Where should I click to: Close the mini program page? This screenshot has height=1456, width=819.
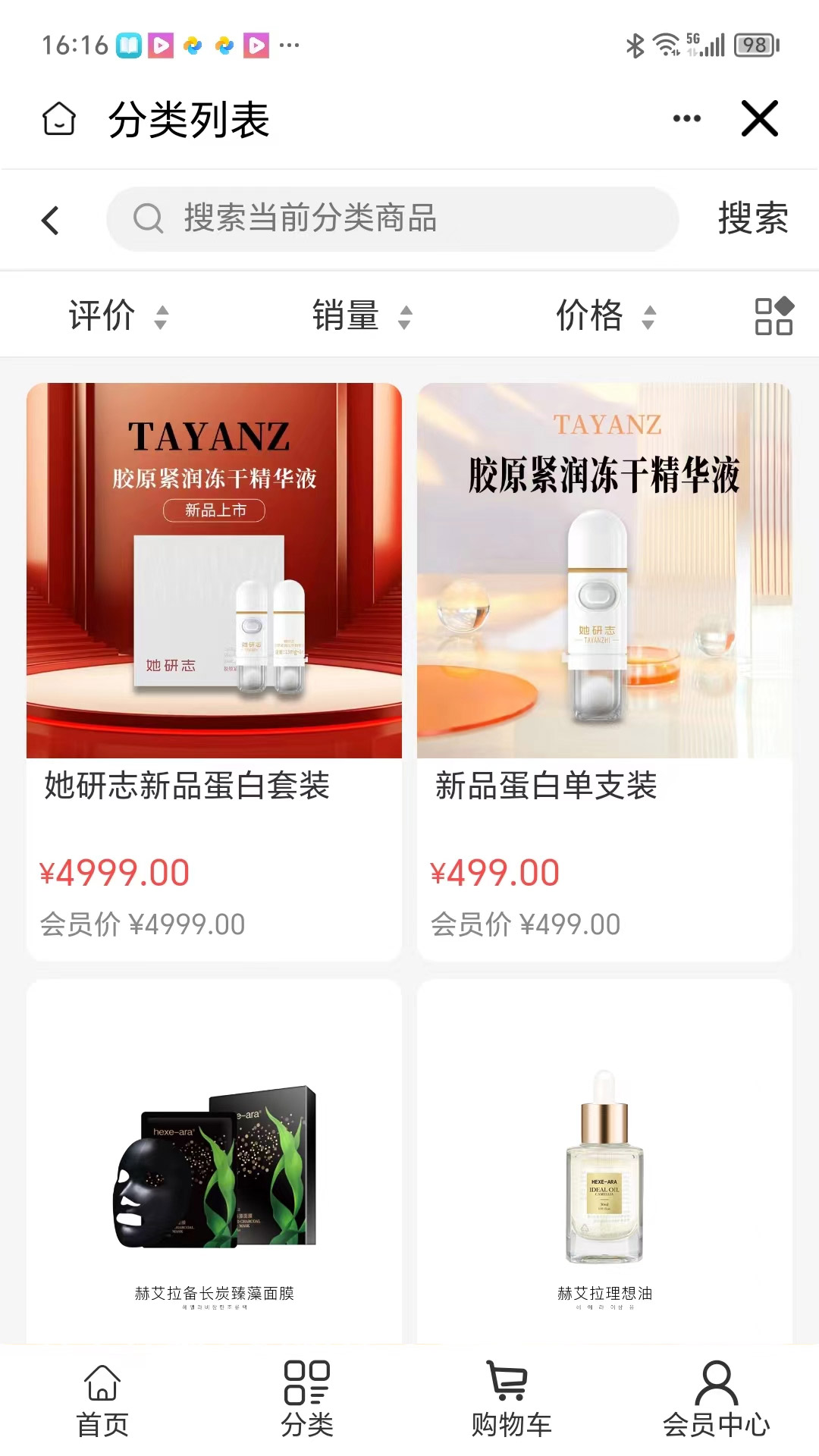[x=759, y=119]
